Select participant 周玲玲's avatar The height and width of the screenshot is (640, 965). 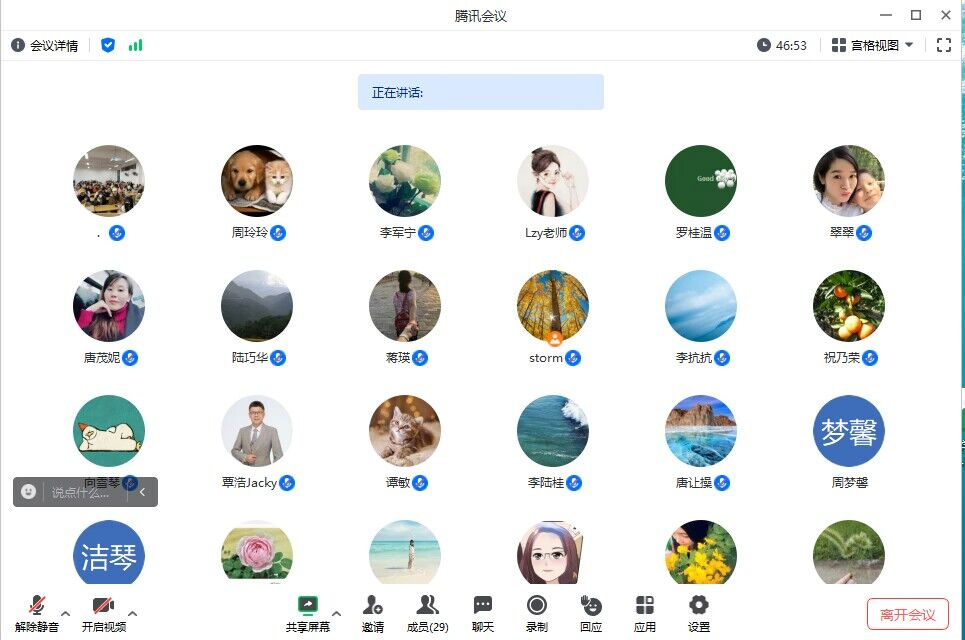tap(257, 181)
